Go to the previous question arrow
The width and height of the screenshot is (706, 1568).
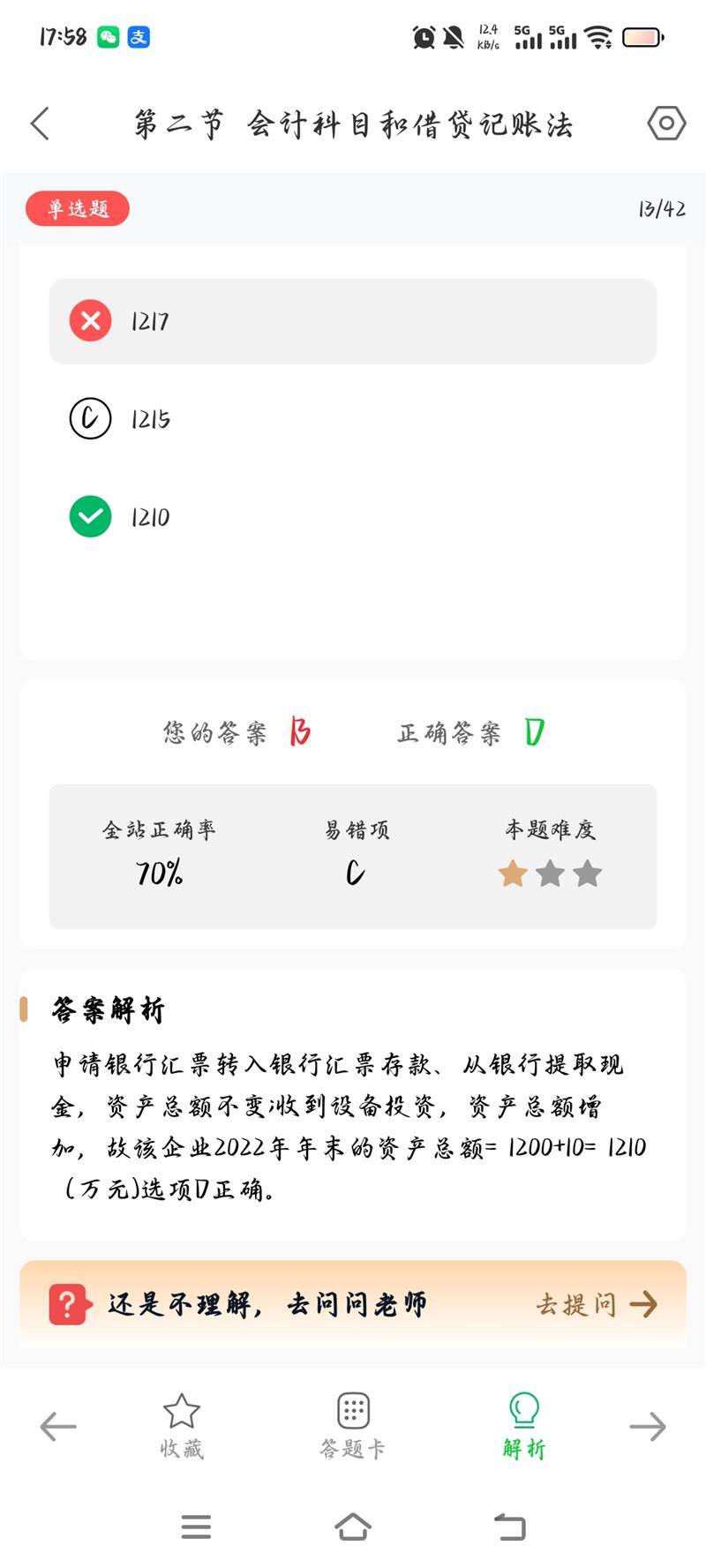click(x=58, y=1426)
